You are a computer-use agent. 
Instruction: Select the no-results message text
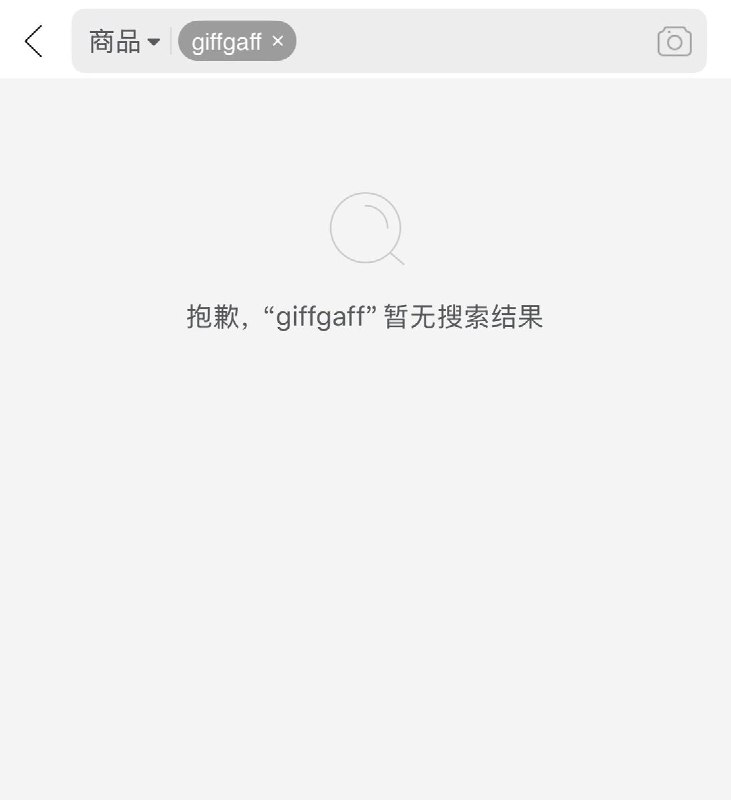tap(366, 315)
